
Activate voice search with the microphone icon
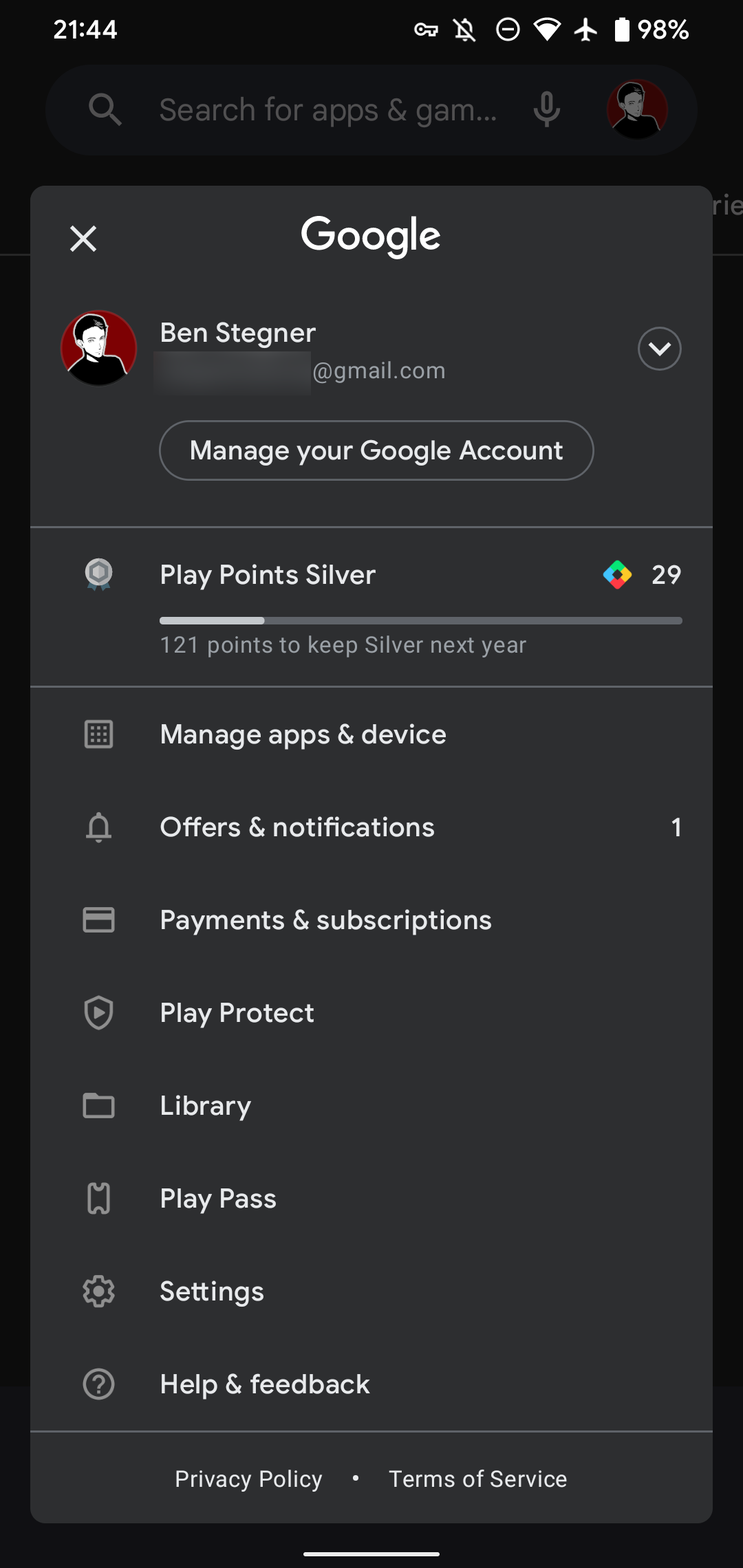pos(546,110)
